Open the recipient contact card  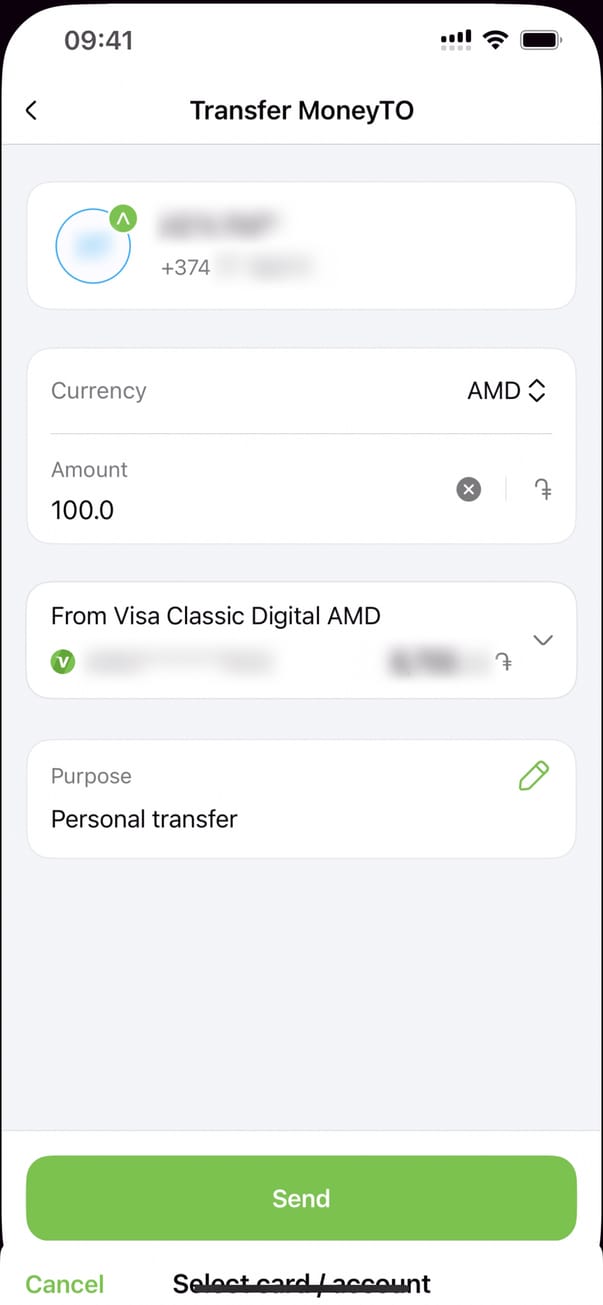[x=301, y=245]
